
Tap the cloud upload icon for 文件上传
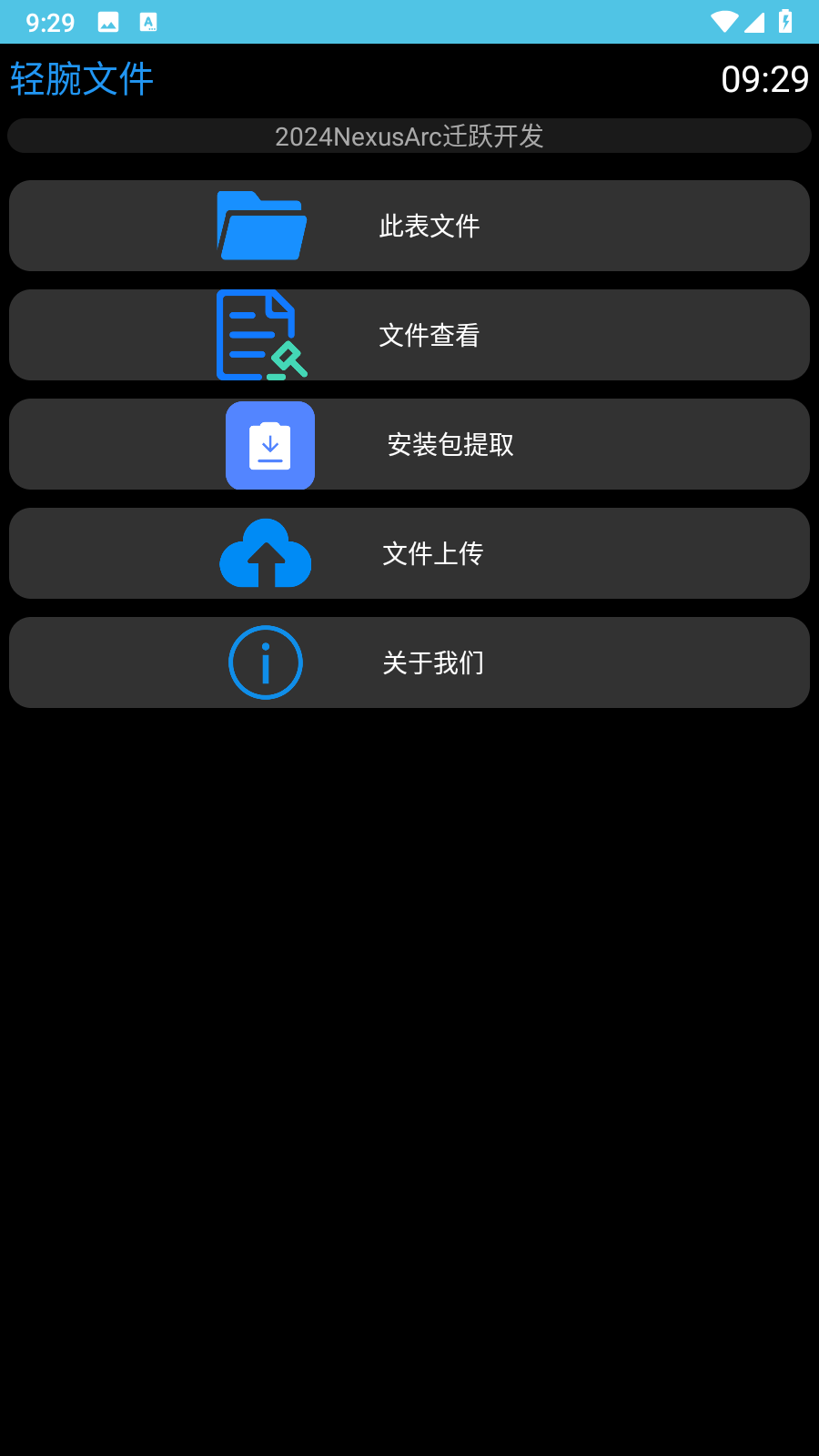click(265, 553)
